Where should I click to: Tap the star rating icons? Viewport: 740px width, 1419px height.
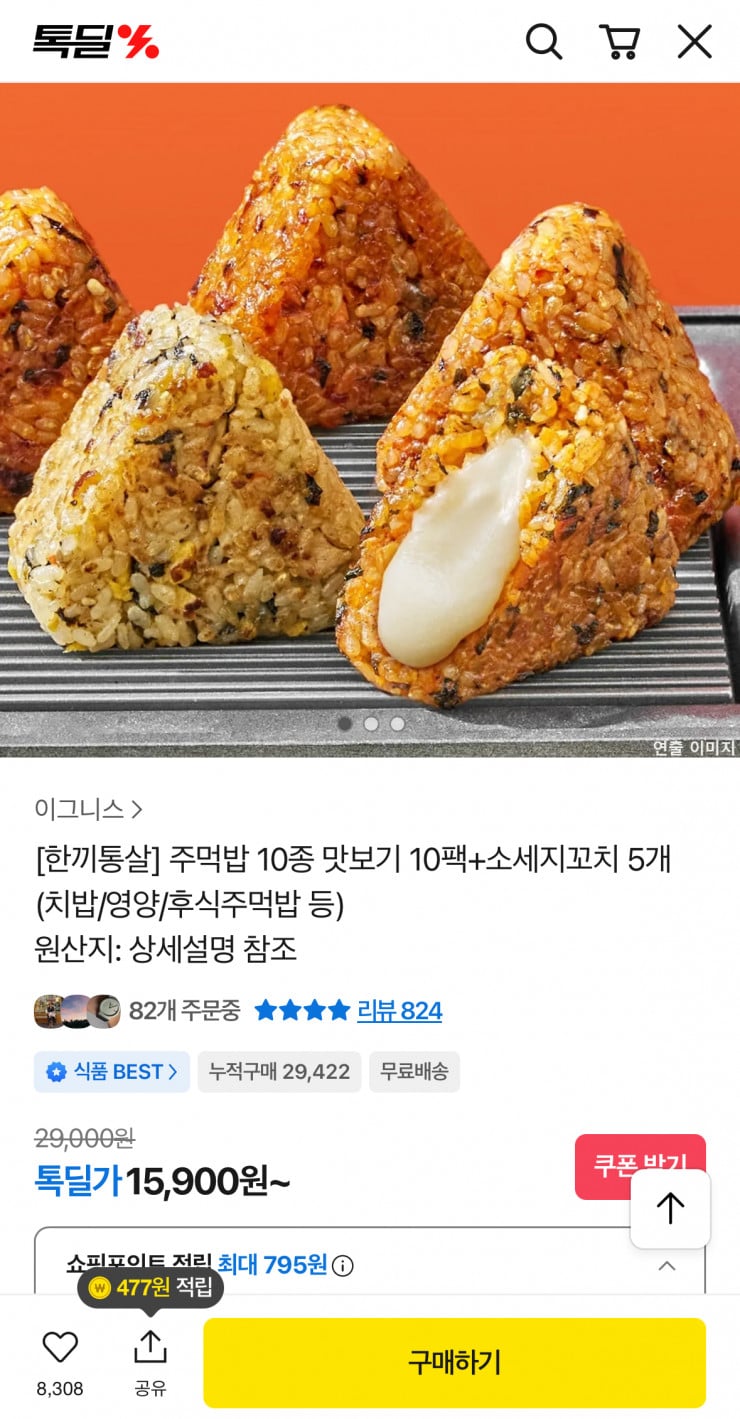(300, 1011)
